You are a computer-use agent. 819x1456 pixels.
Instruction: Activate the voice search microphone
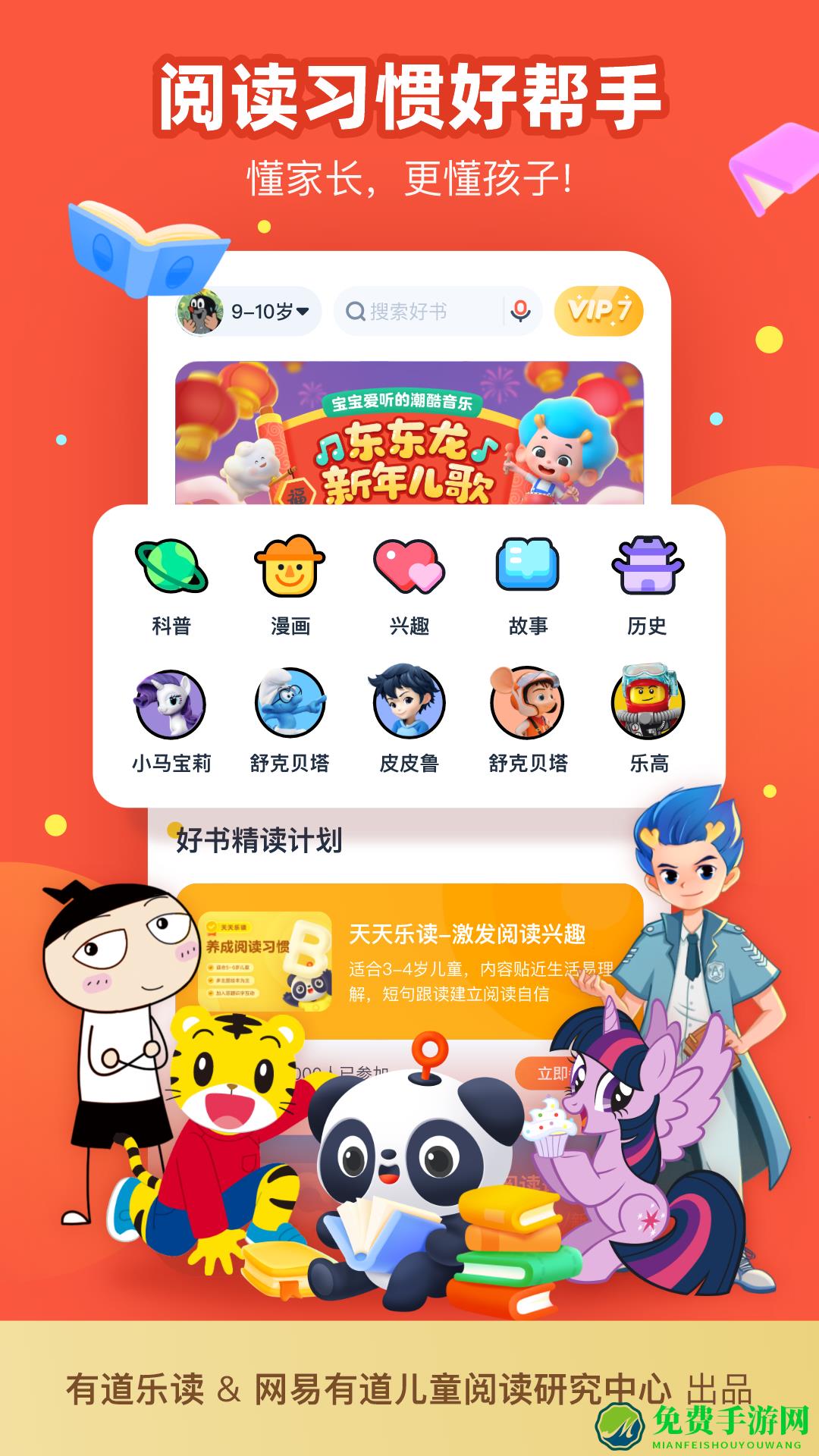tap(520, 309)
